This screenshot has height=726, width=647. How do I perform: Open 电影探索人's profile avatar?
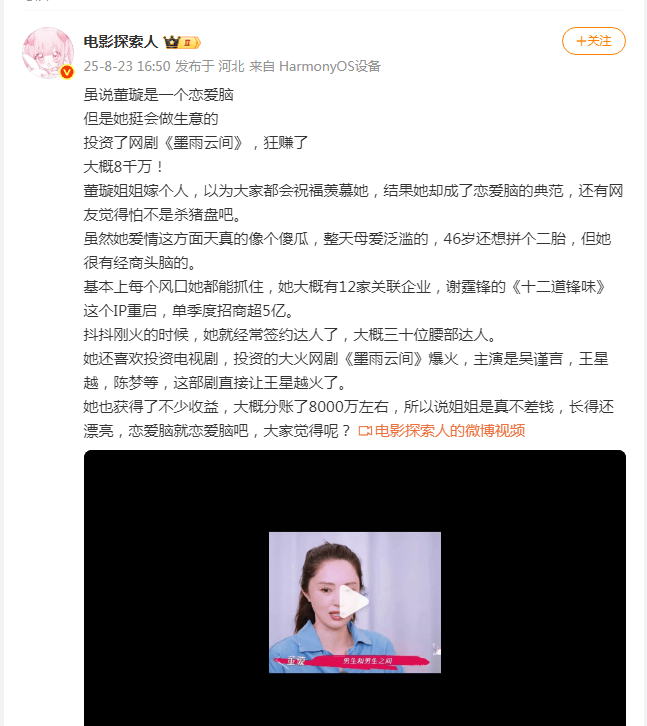(x=47, y=52)
